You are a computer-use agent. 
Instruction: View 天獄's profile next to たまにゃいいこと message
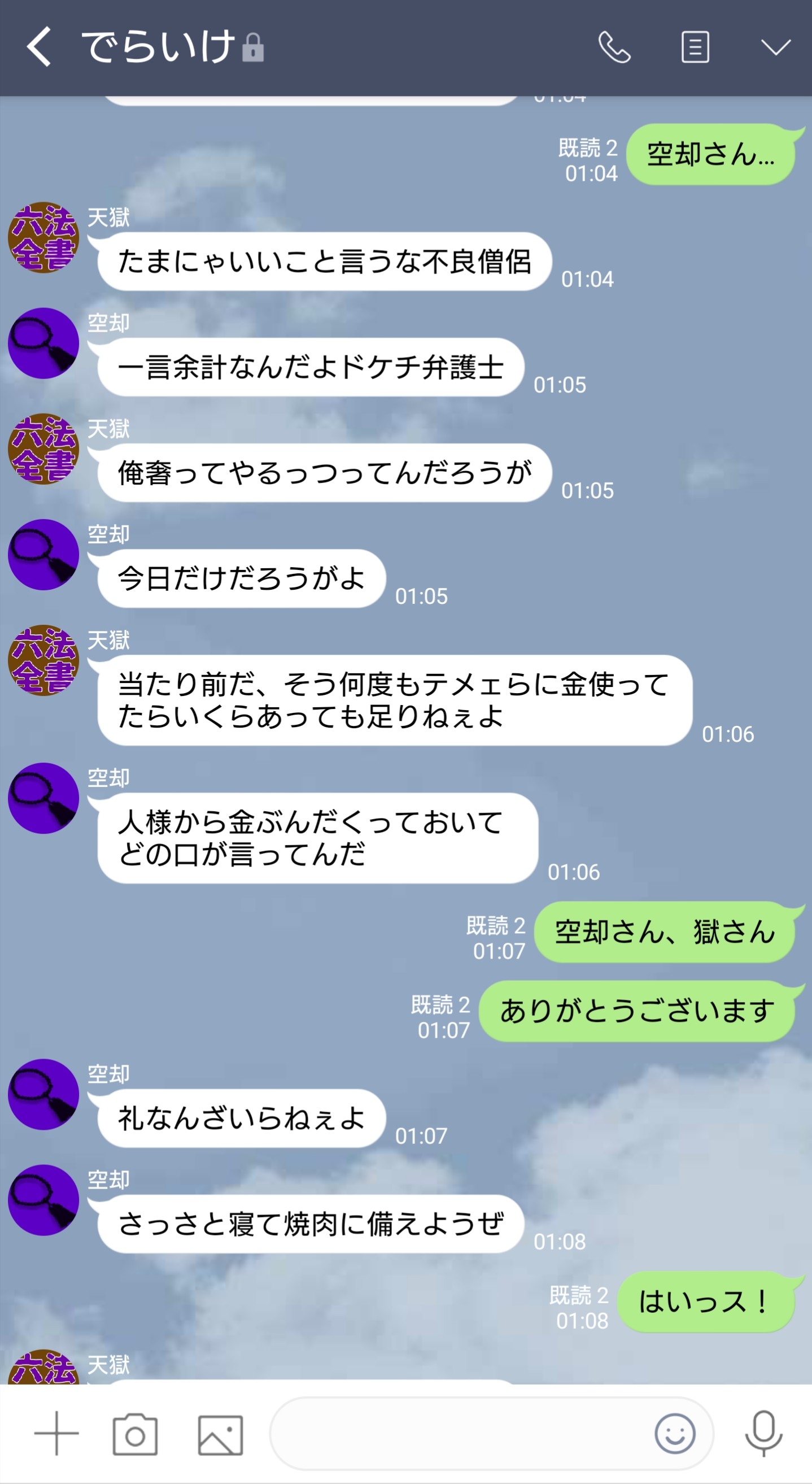tap(43, 237)
